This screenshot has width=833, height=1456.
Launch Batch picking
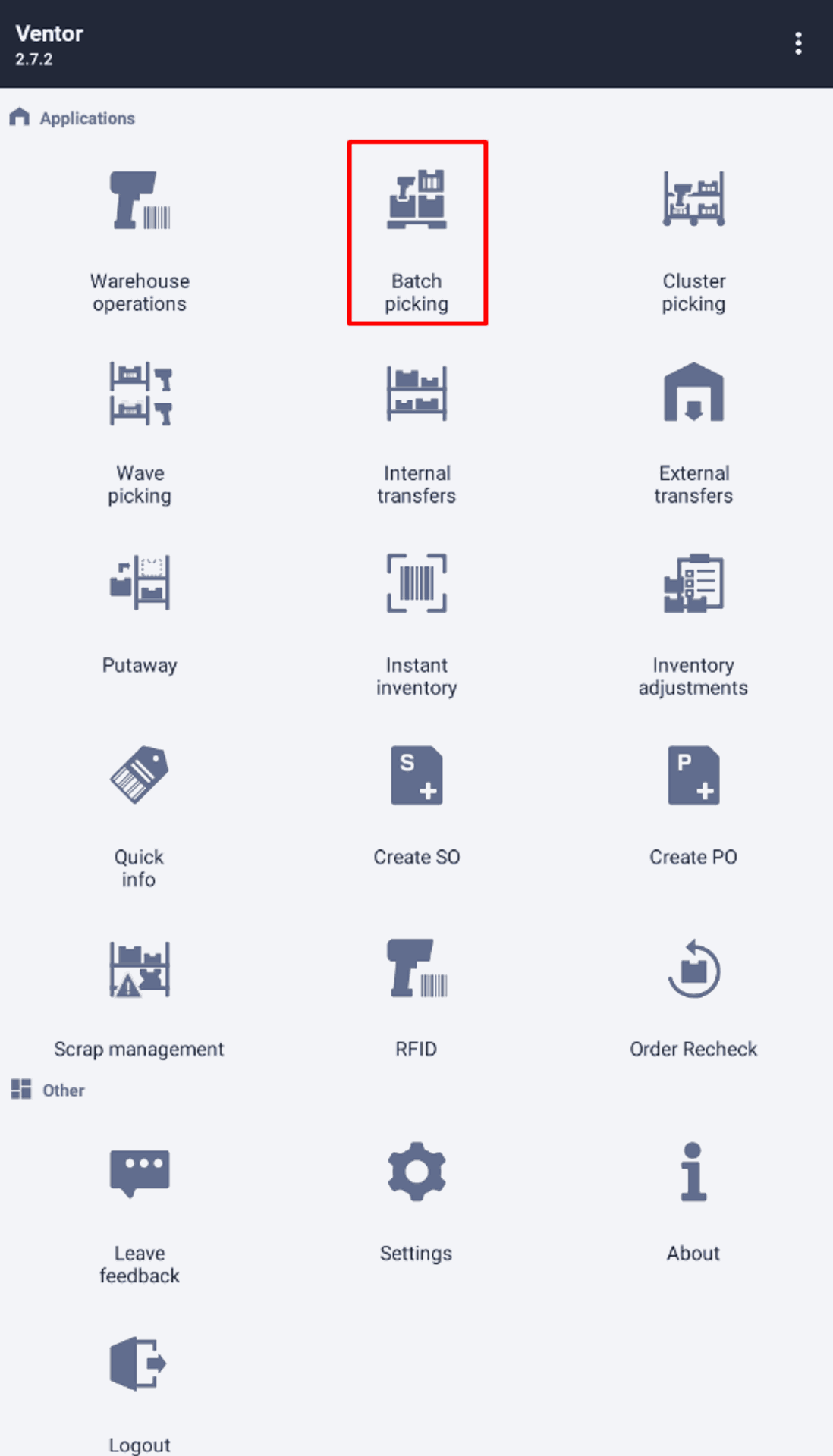(x=416, y=237)
